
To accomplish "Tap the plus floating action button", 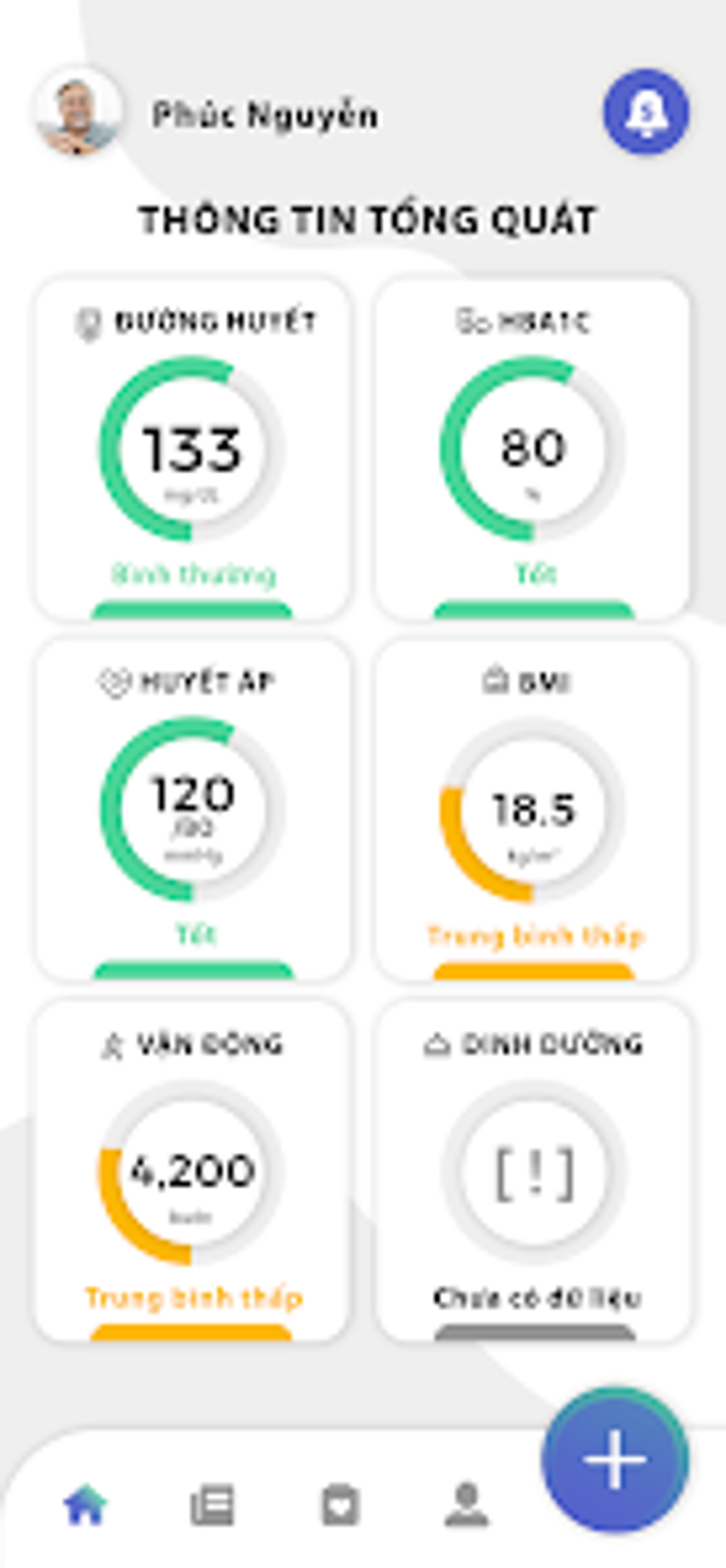I will (615, 1460).
